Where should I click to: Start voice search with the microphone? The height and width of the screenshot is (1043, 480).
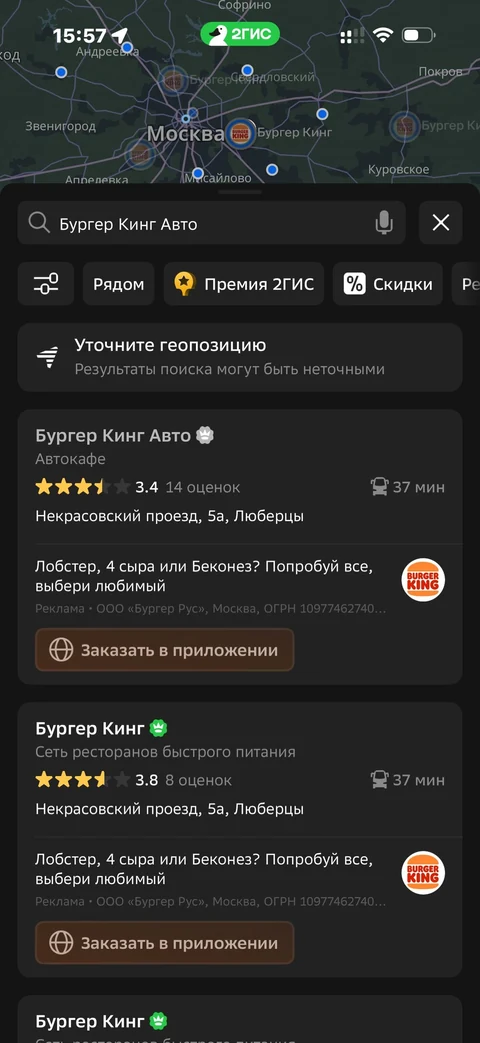coord(384,223)
